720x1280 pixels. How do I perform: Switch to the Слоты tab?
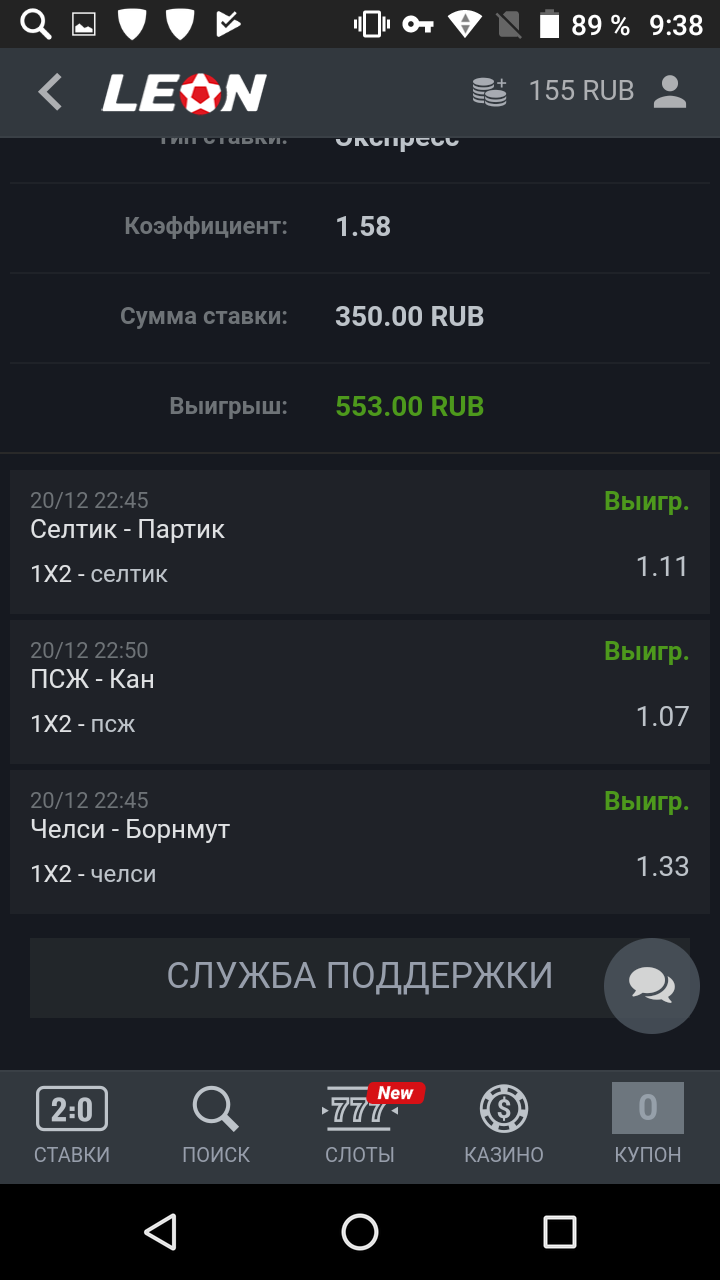(360, 1127)
